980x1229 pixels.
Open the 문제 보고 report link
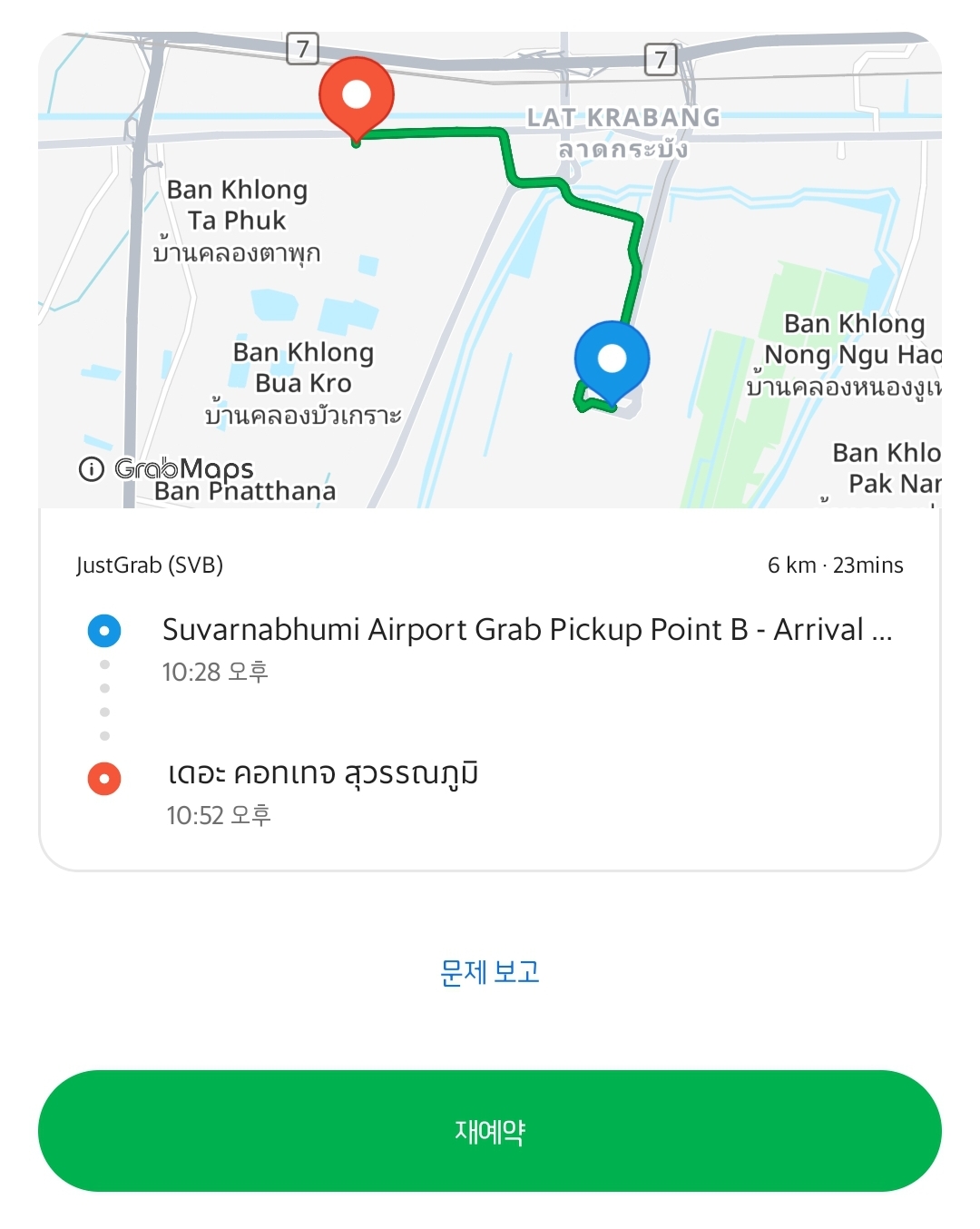click(x=490, y=971)
